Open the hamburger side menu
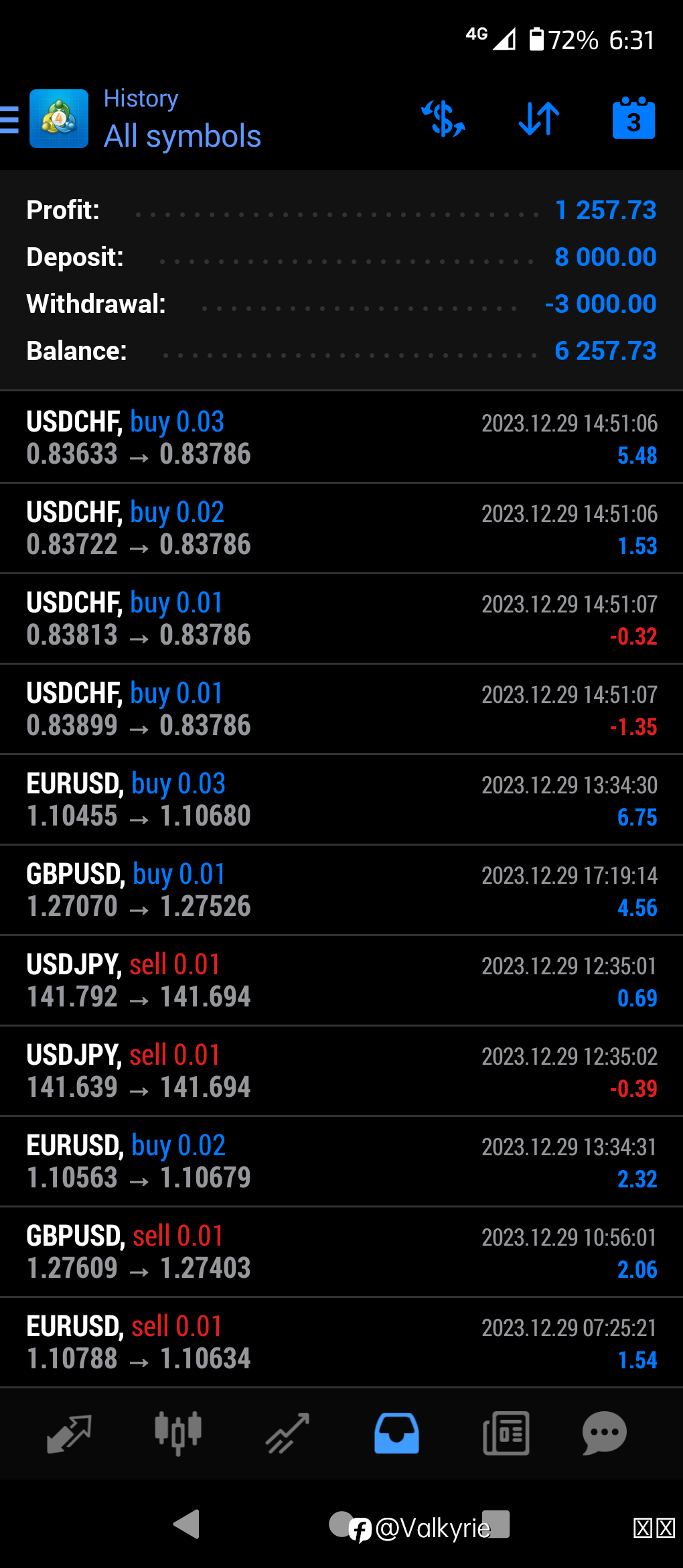Viewport: 683px width, 1568px height. click(x=9, y=119)
